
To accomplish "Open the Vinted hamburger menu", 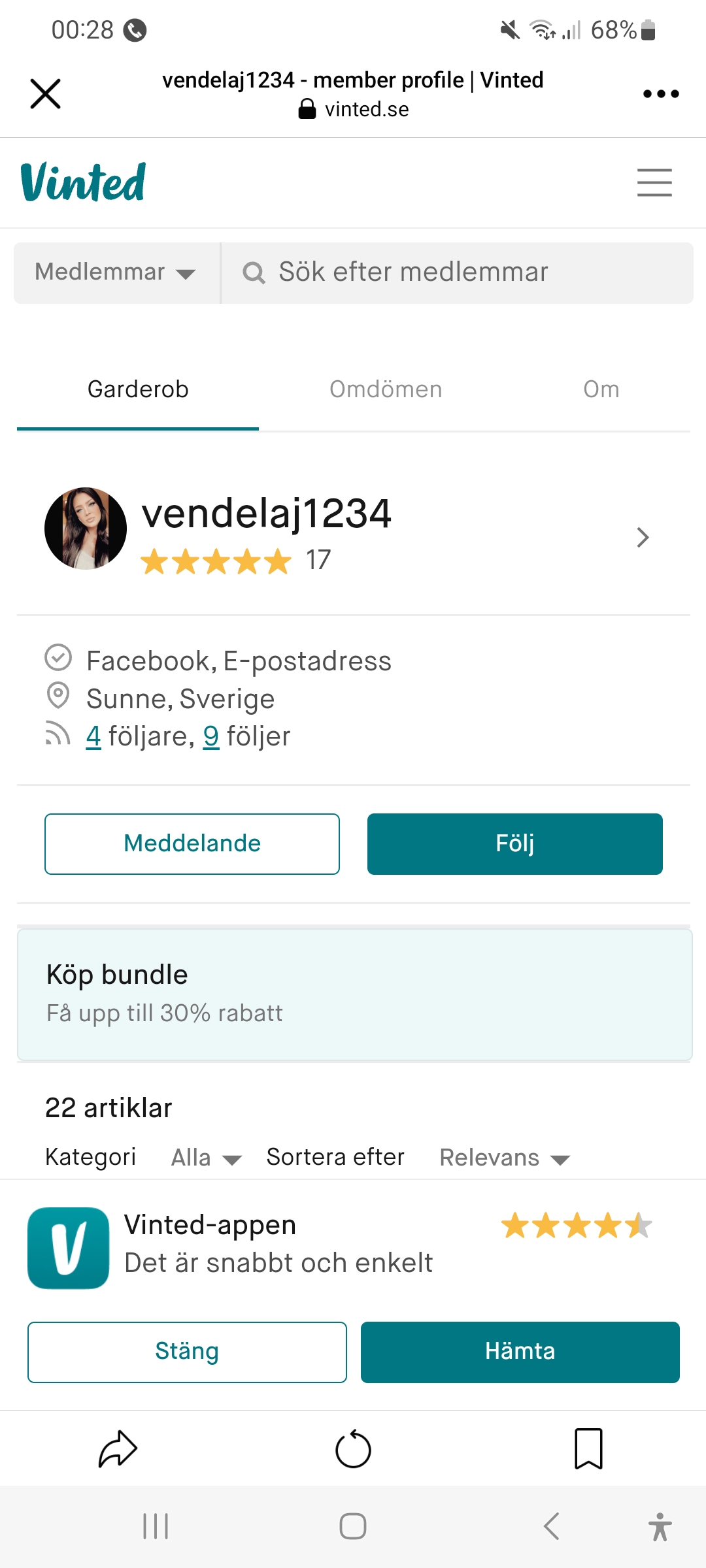I will [x=654, y=182].
